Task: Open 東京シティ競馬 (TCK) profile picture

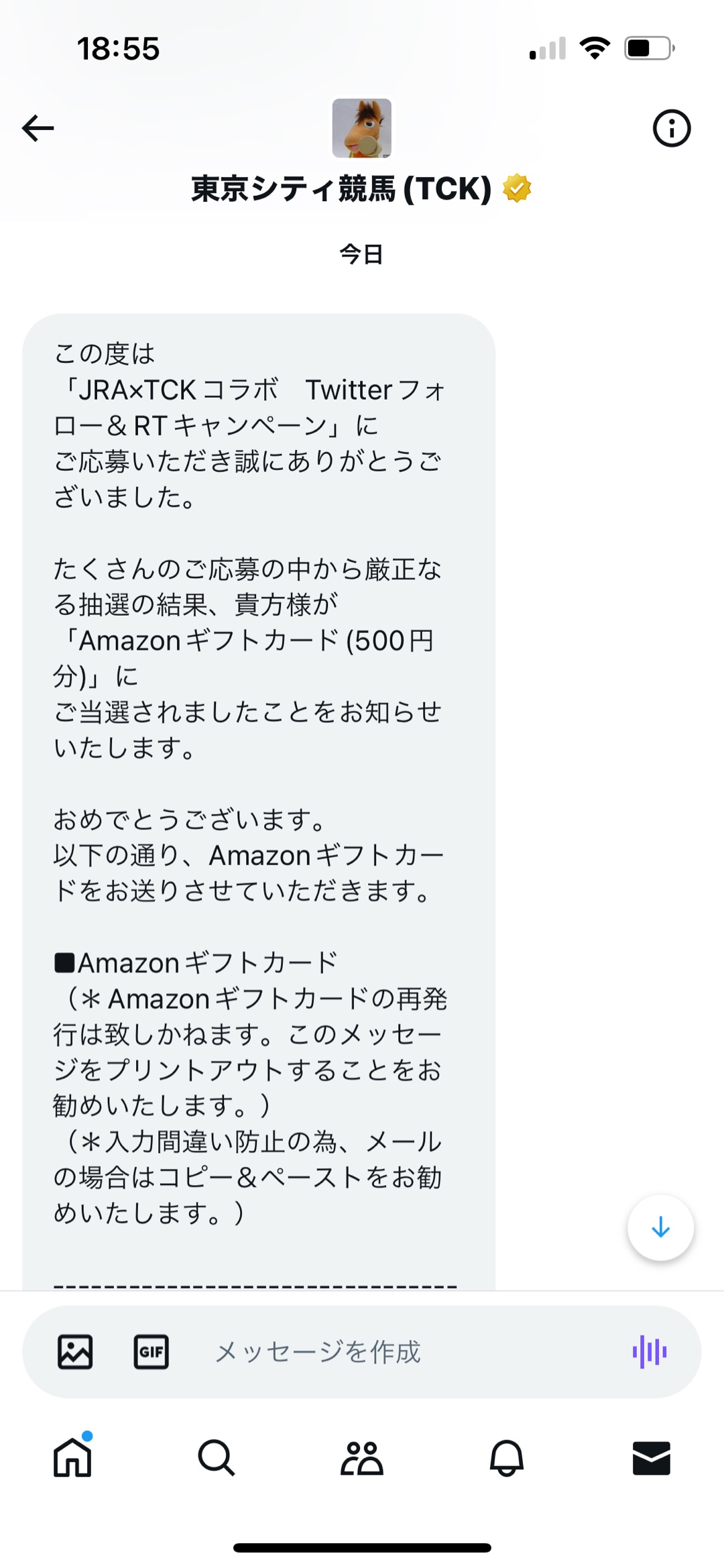Action: pyautogui.click(x=362, y=128)
